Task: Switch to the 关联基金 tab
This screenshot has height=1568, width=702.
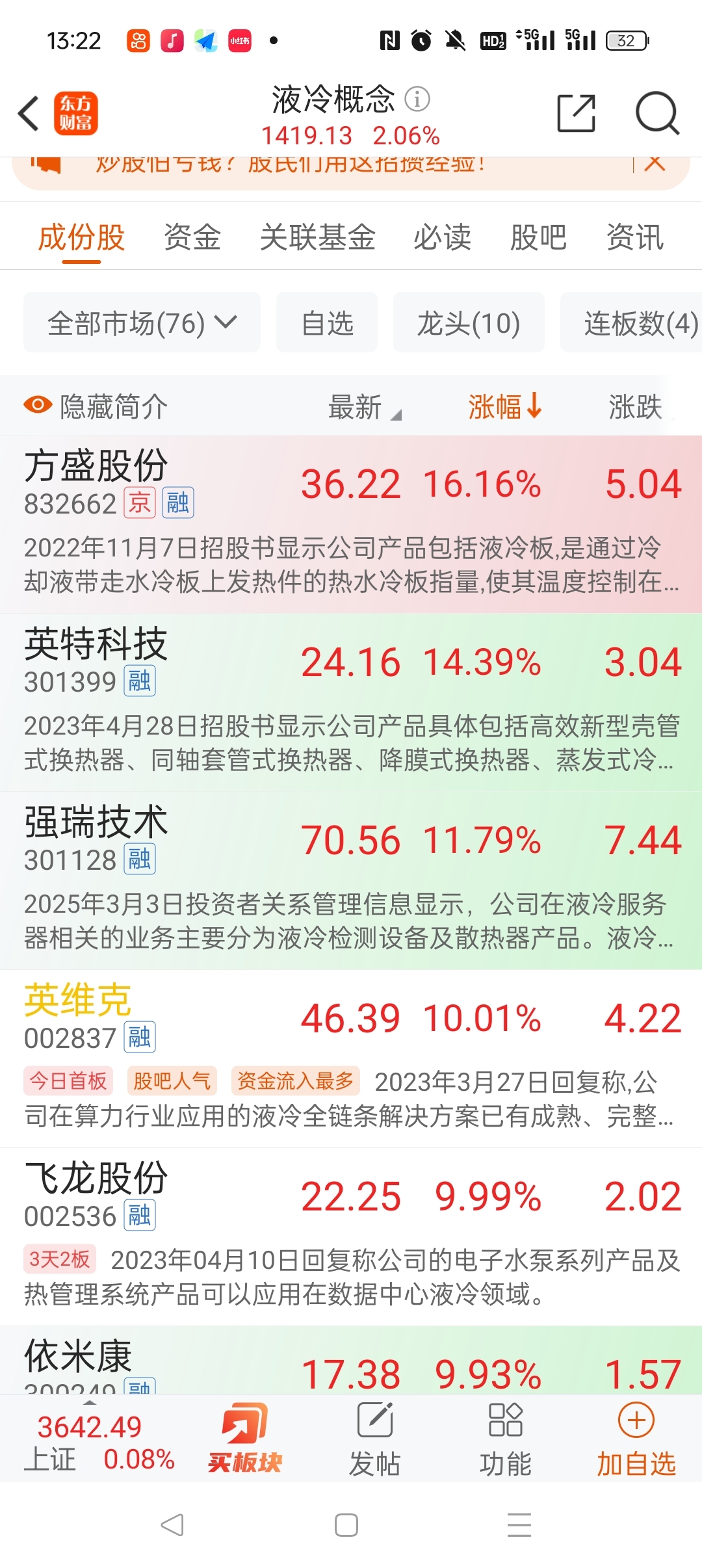Action: (317, 237)
